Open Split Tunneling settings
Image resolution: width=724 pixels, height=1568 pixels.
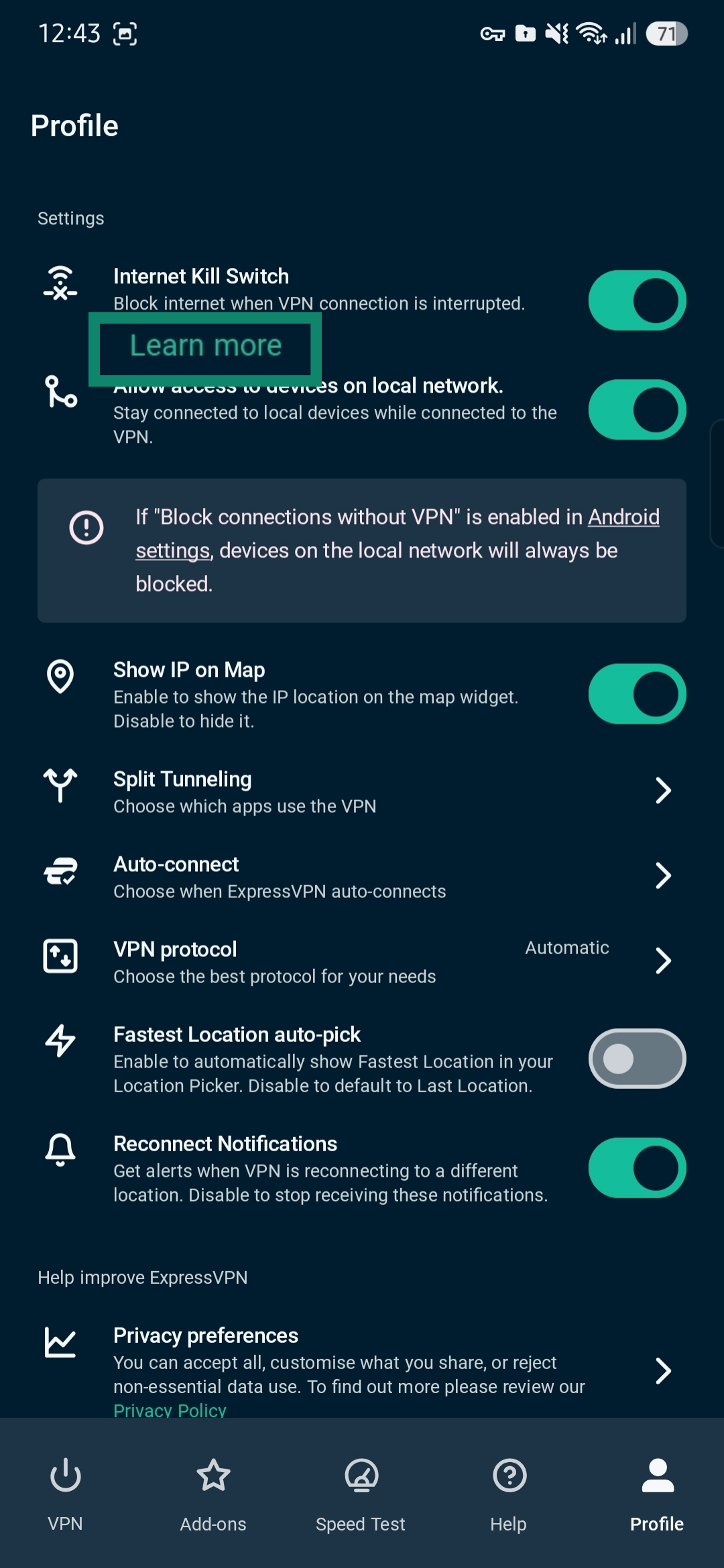pyautogui.click(x=362, y=791)
